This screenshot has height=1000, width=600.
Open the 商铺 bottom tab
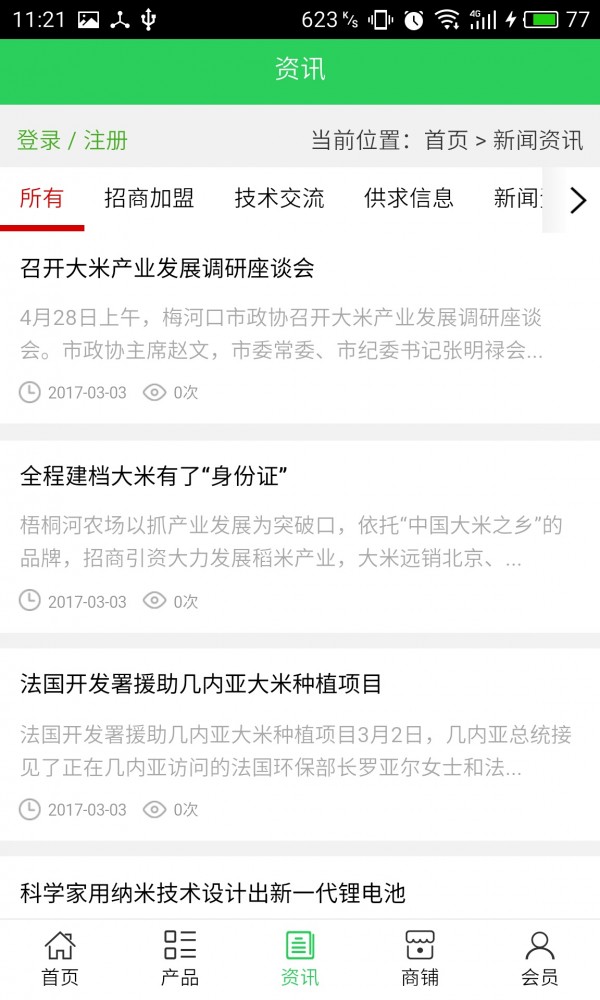420,958
